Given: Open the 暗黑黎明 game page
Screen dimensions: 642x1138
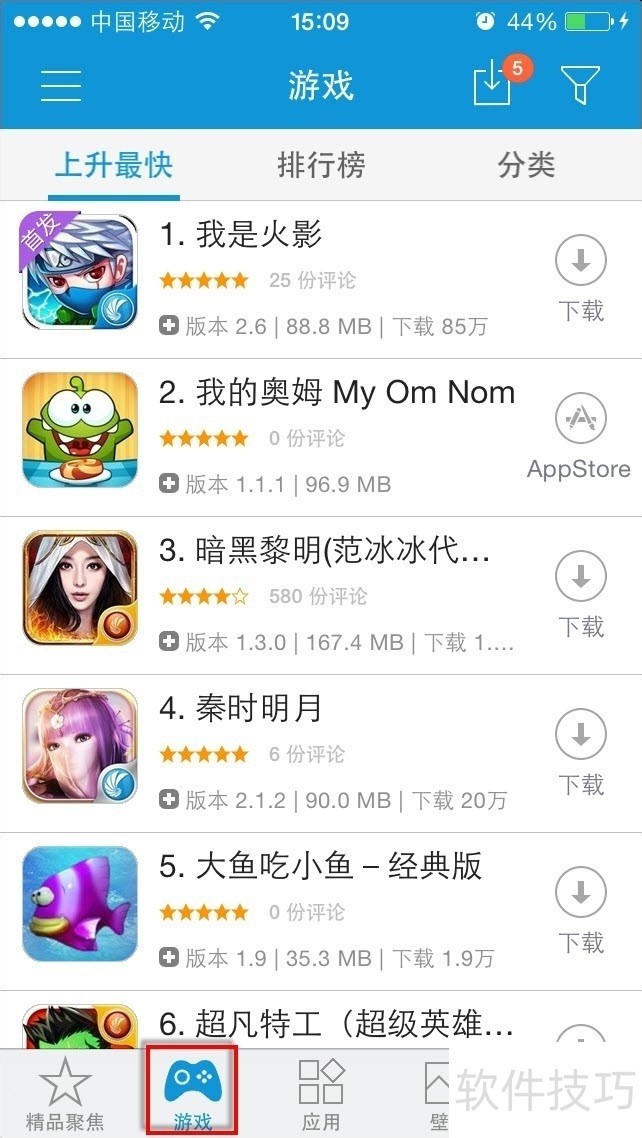Looking at the screenshot, I should click(x=325, y=551).
